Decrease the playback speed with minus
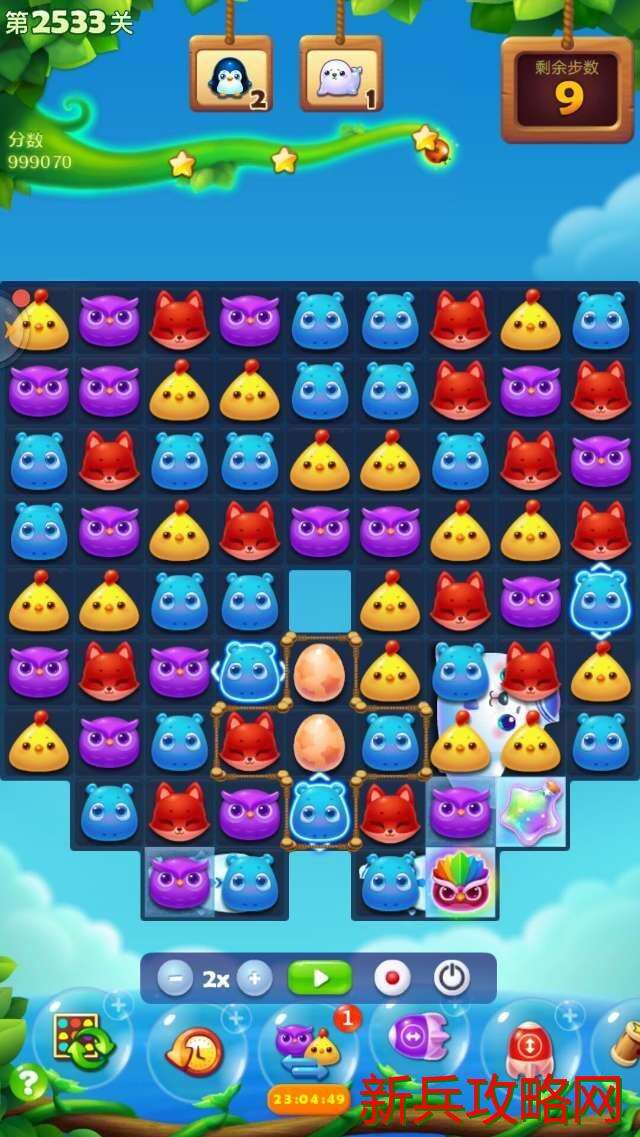The height and width of the screenshot is (1137, 640). point(175,978)
